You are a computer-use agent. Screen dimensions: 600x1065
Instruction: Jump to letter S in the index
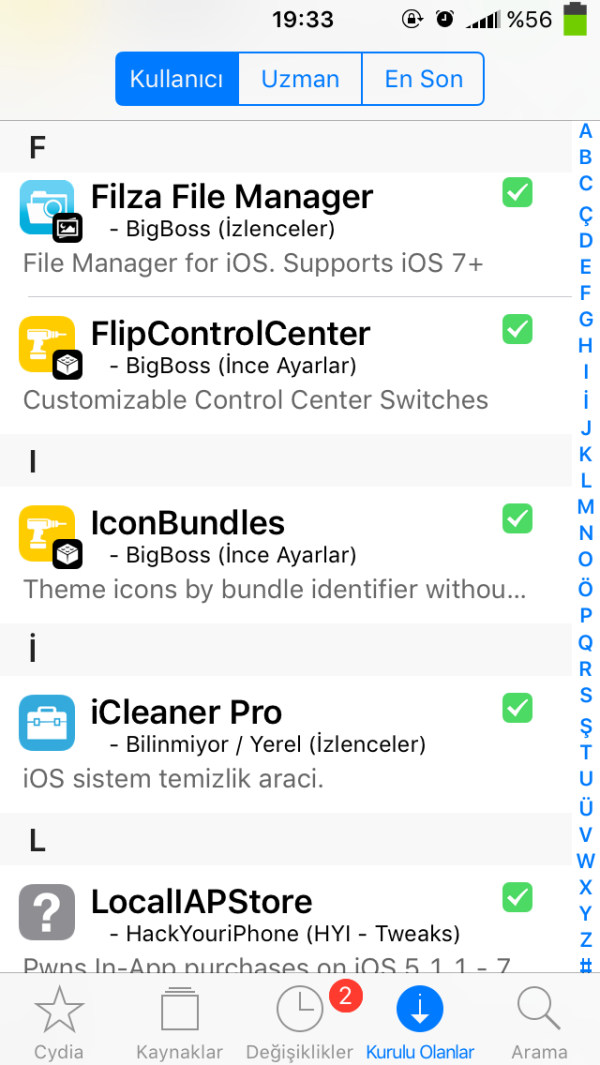coord(586,695)
